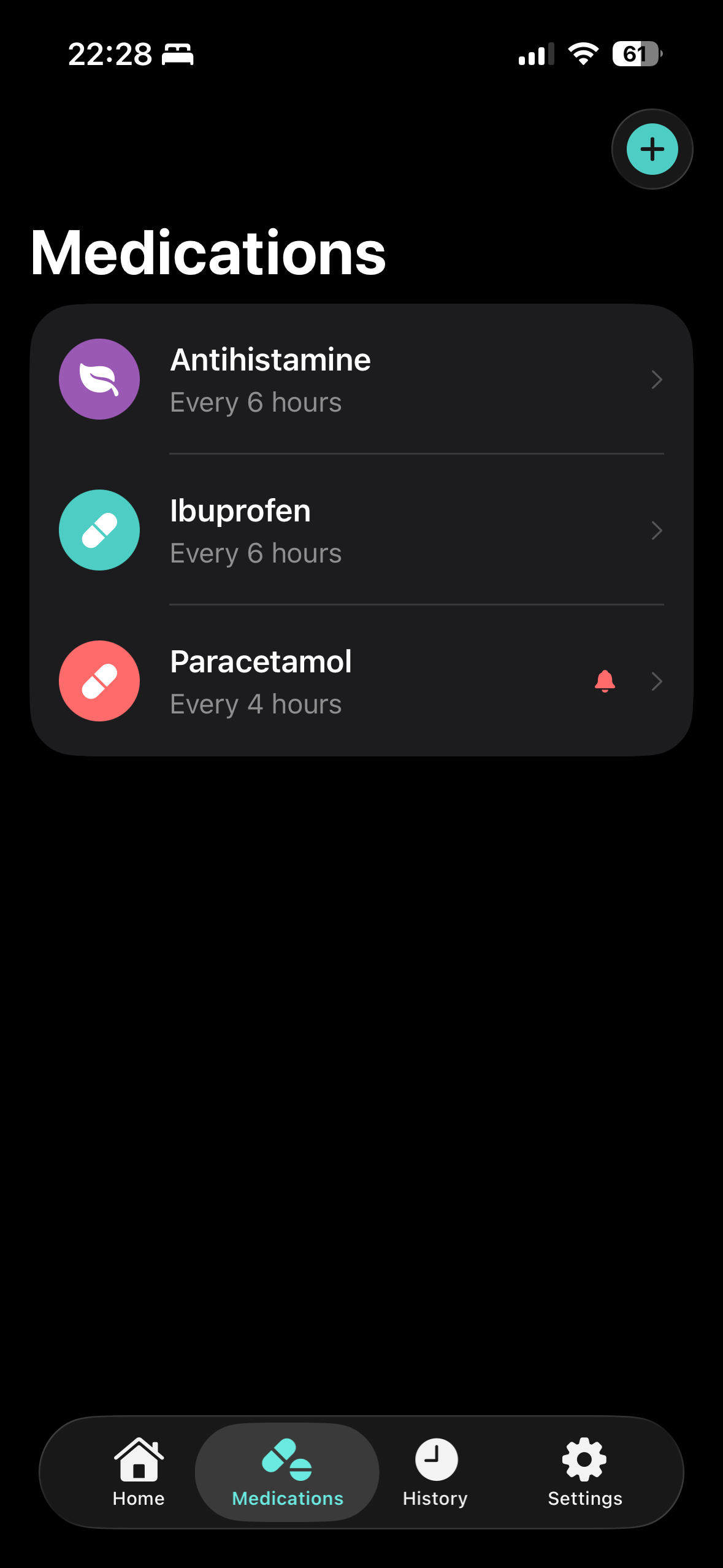This screenshot has height=1568, width=723.
Task: Select the Home icon in bottom navigation
Action: pyautogui.click(x=137, y=1471)
